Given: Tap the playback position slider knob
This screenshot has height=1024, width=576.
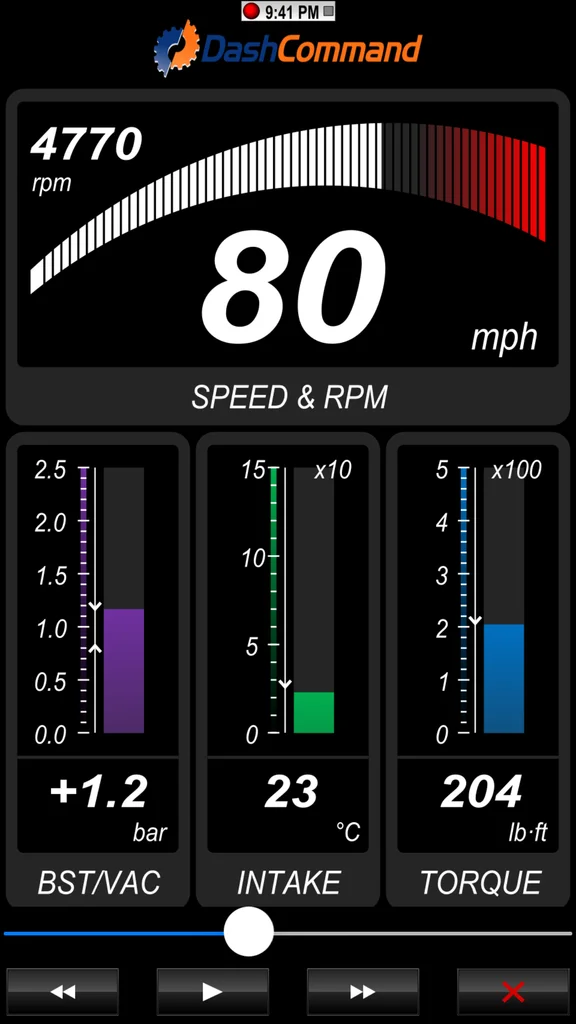Looking at the screenshot, I should click(248, 932).
